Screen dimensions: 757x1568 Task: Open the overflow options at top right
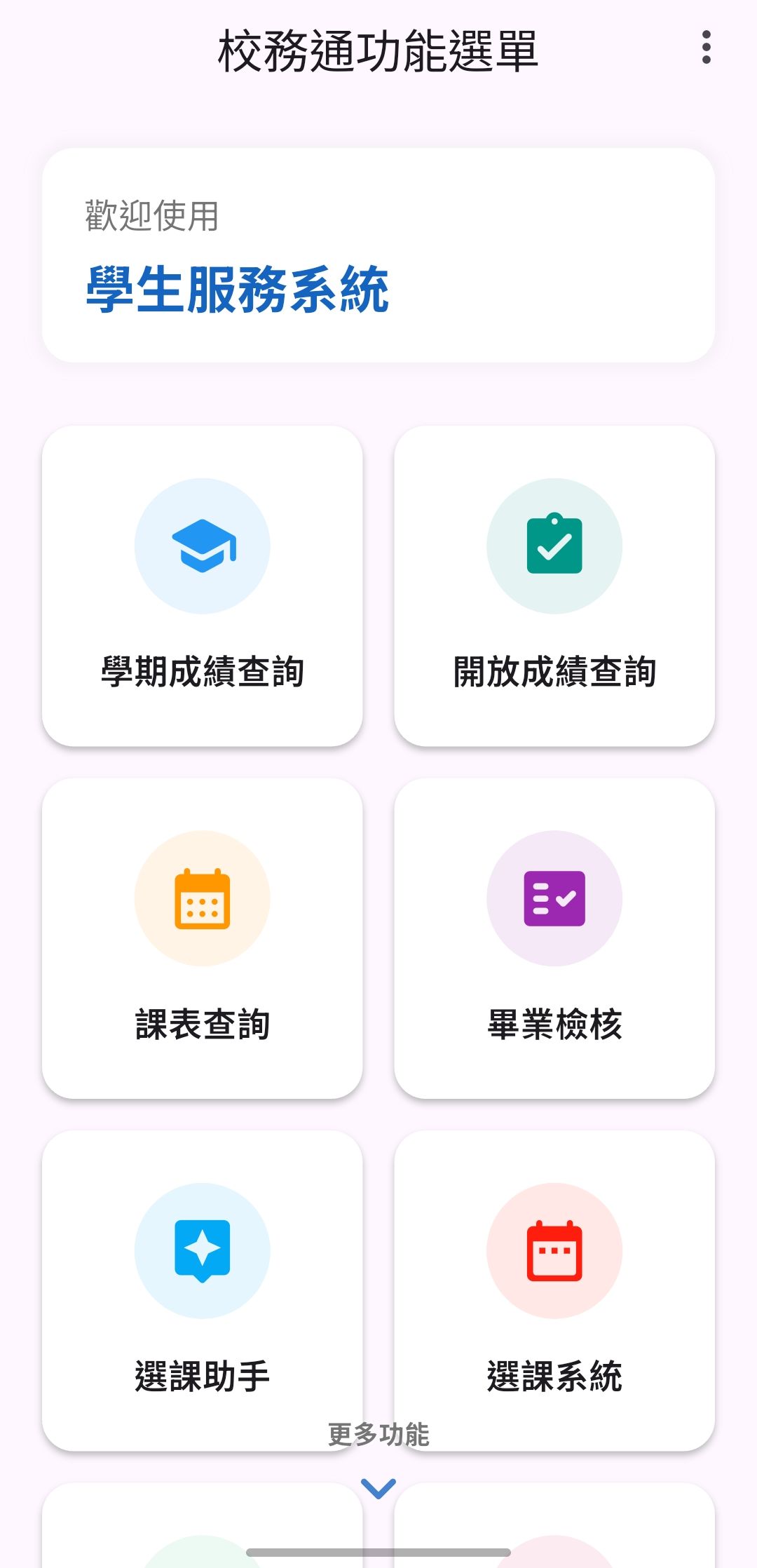coord(707,46)
